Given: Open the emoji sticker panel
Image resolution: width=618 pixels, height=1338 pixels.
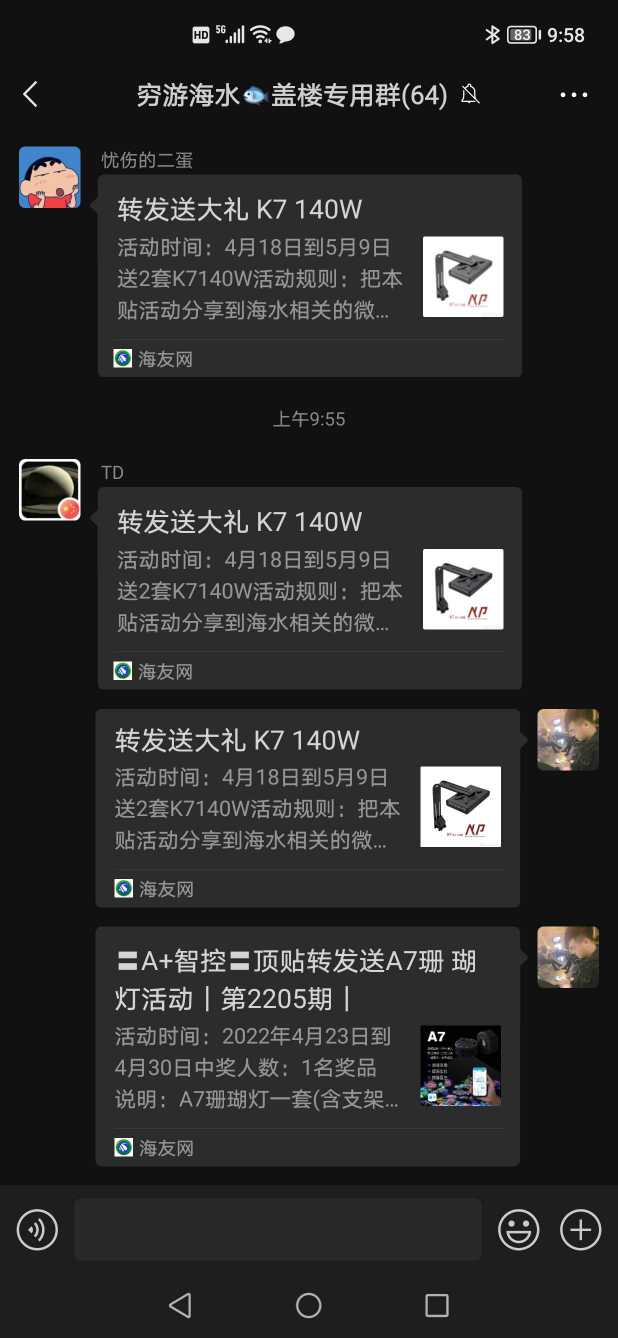Looking at the screenshot, I should 519,1229.
